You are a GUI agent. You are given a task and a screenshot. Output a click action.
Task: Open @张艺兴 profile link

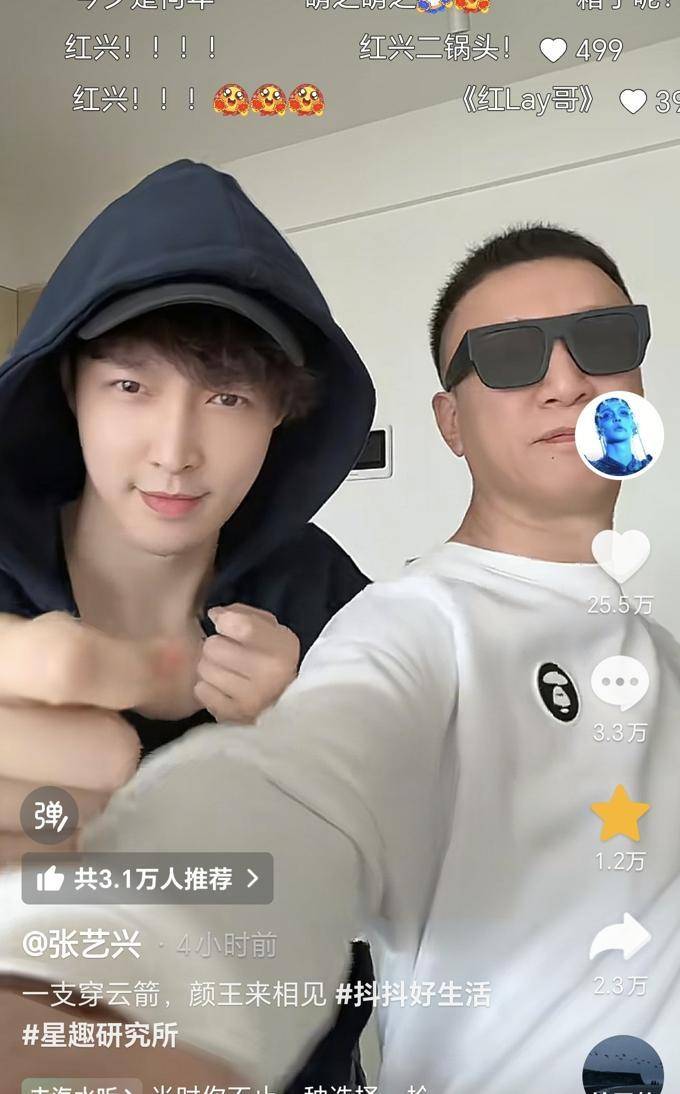pos(82,944)
